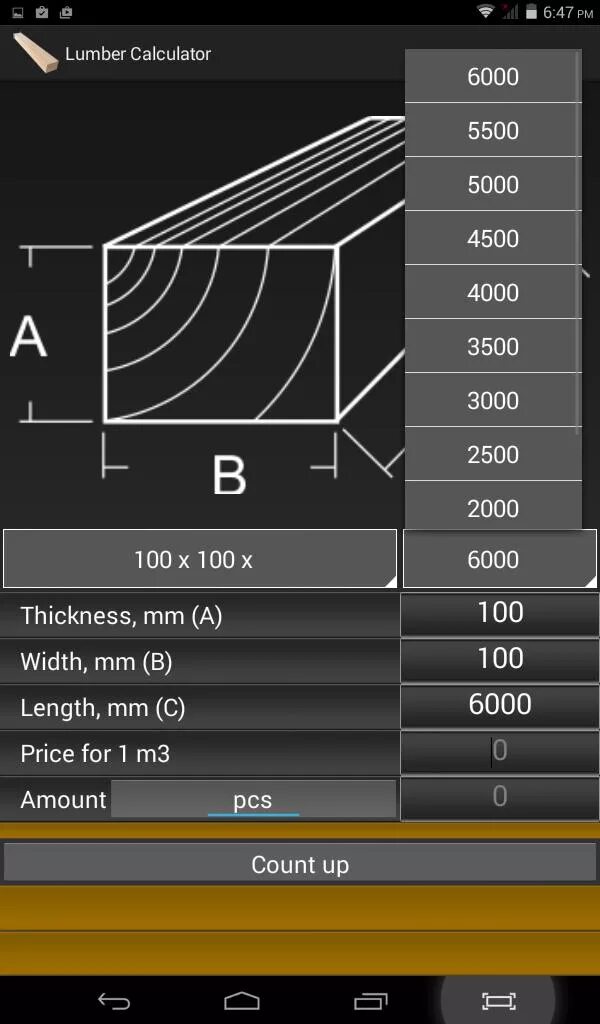This screenshot has height=1024, width=600.
Task: Choose the 3500 length option
Action: [493, 346]
